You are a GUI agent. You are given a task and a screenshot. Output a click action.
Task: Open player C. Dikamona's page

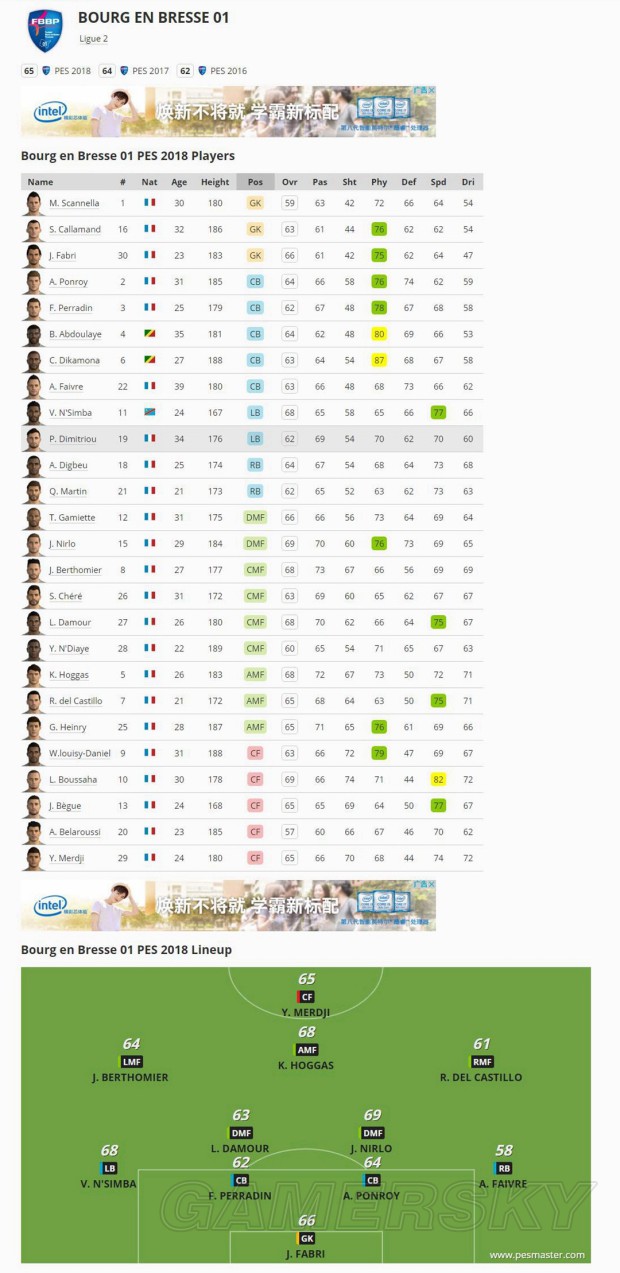pyautogui.click(x=74, y=360)
